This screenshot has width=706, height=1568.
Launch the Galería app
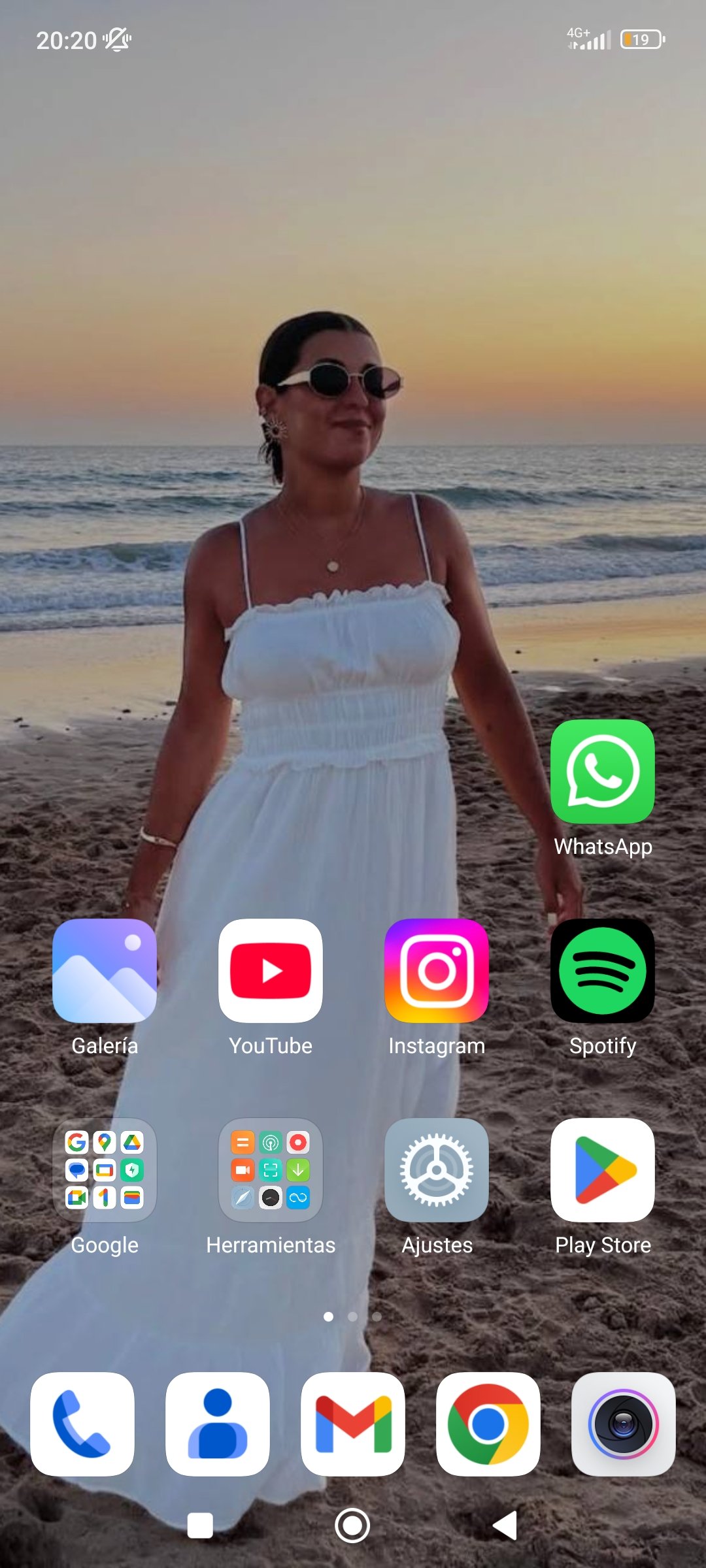(105, 971)
